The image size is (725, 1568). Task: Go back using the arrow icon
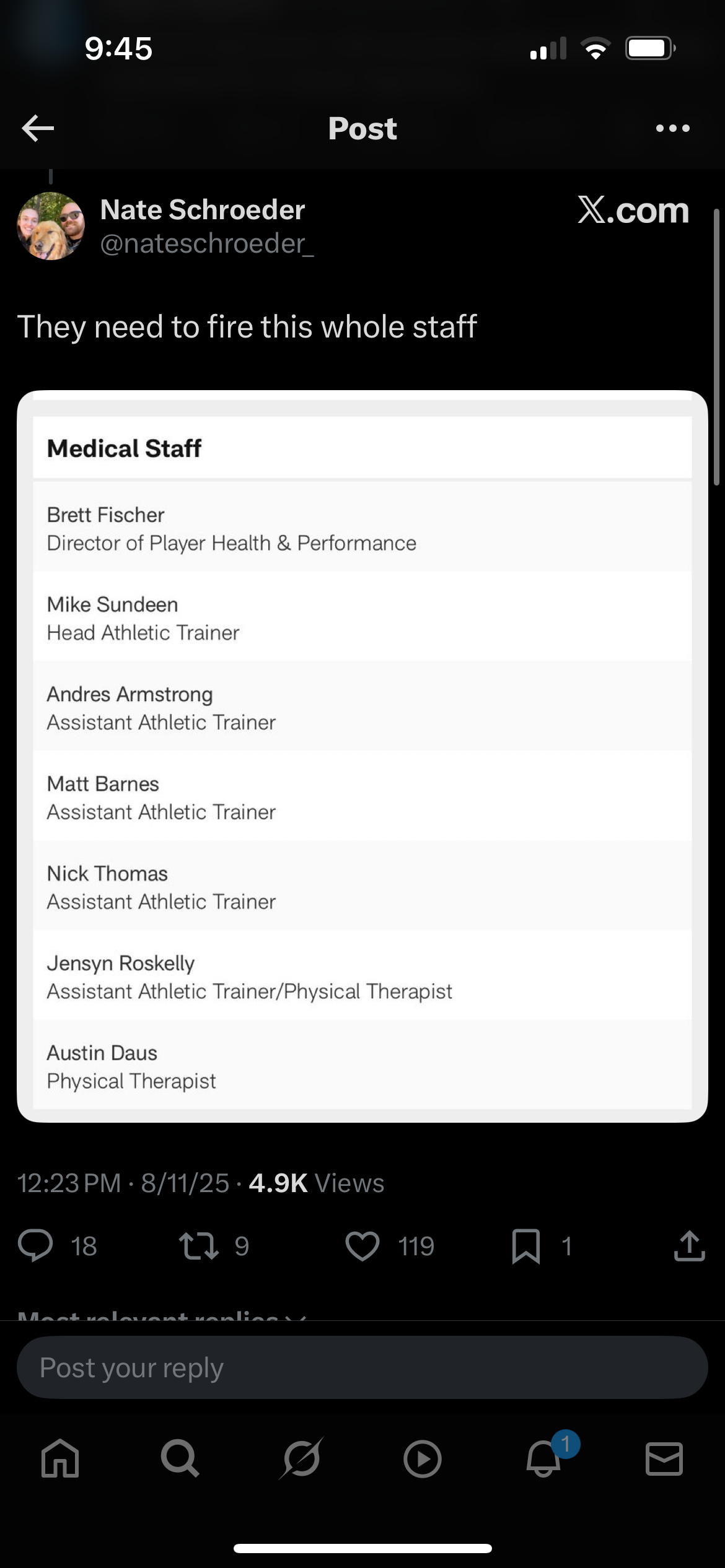(x=38, y=128)
